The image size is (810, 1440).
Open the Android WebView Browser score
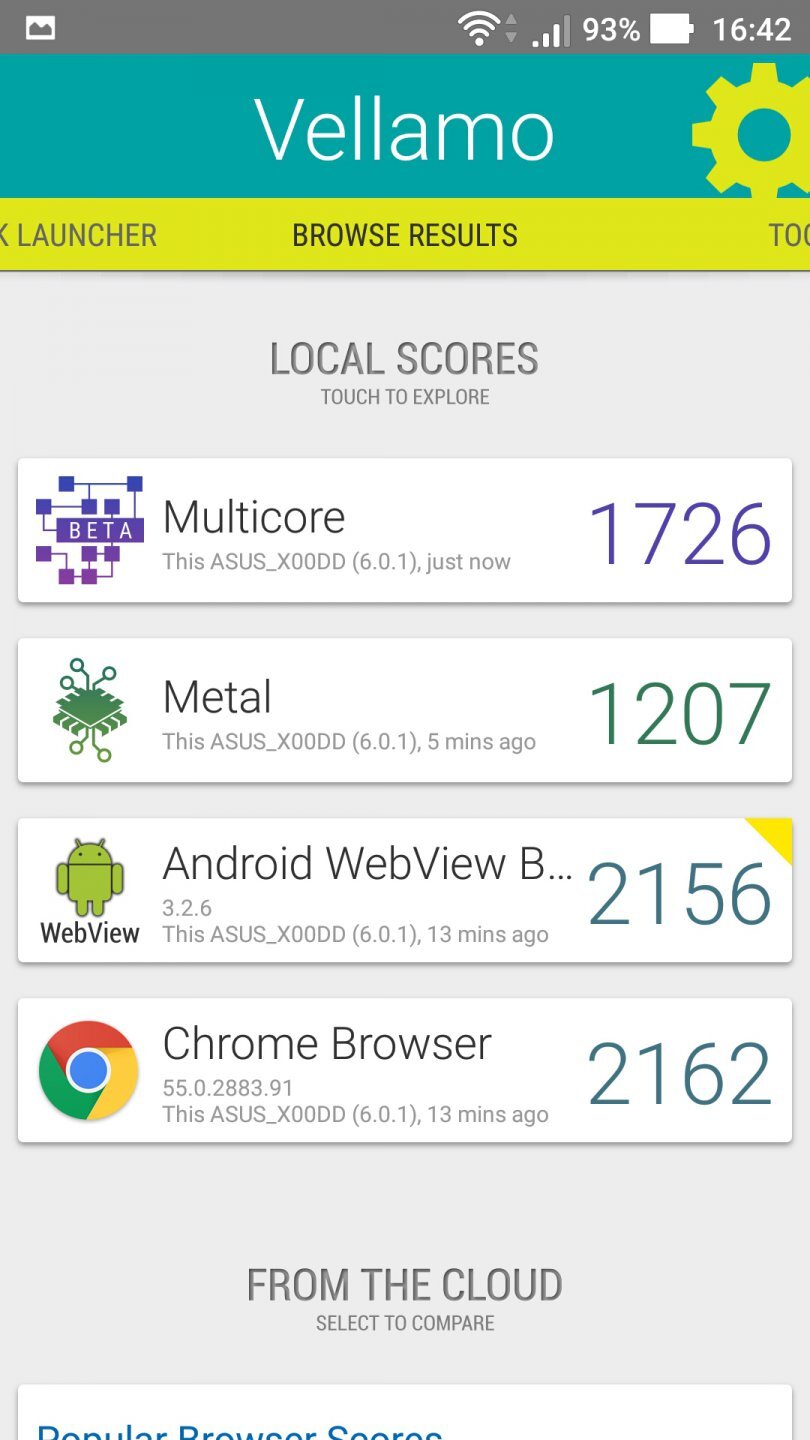(x=405, y=890)
